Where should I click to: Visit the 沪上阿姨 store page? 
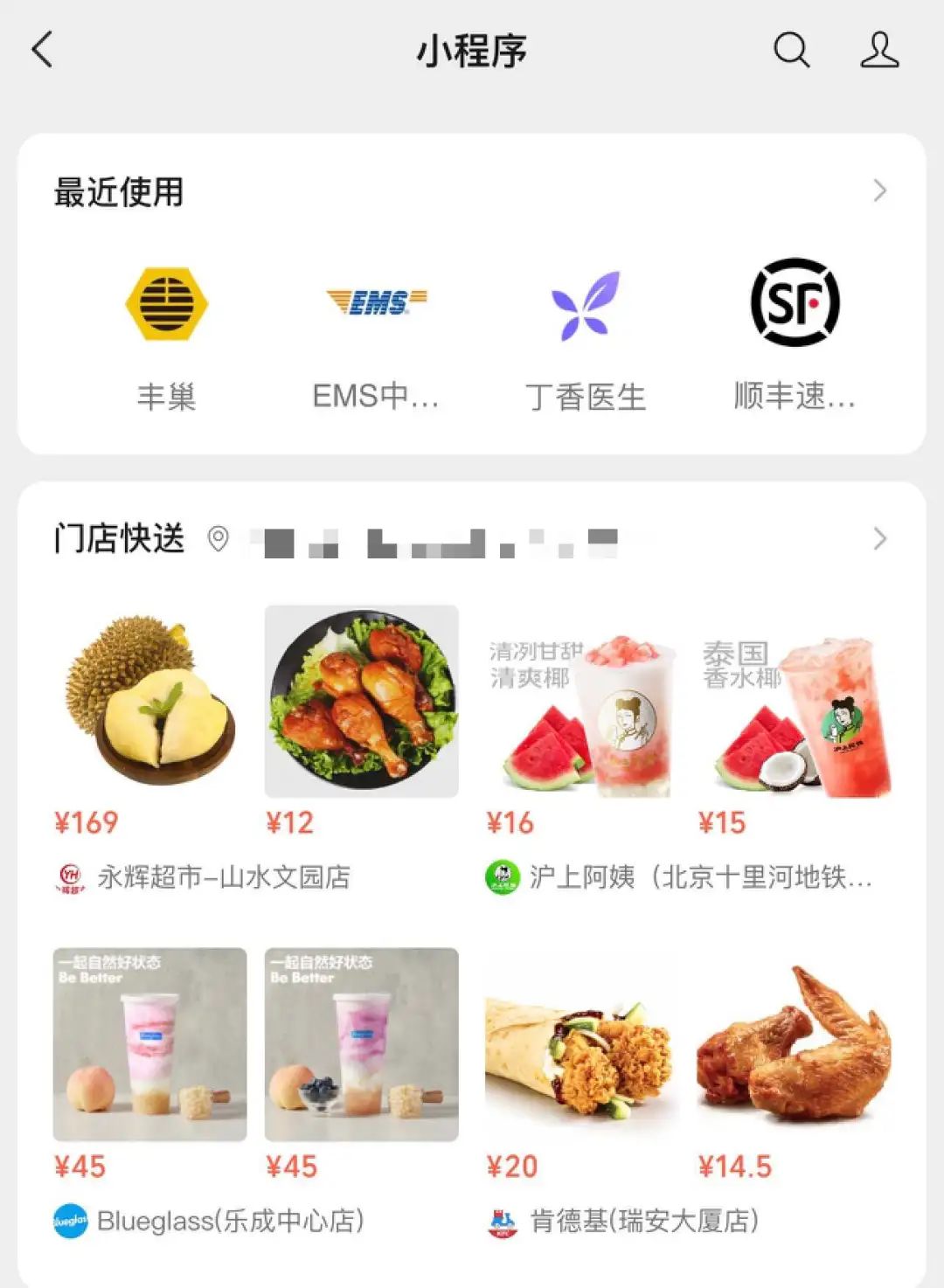pos(699,876)
